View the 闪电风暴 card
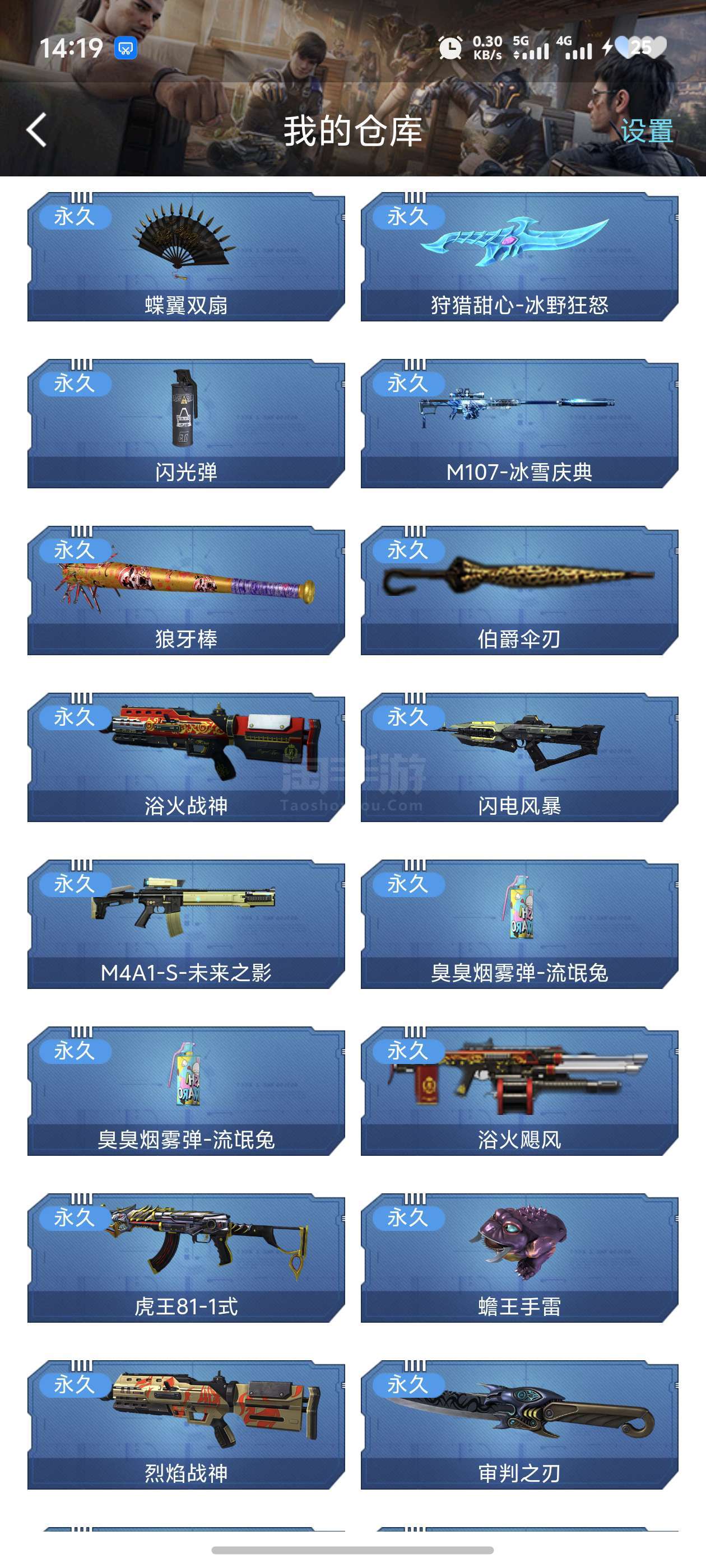Image resolution: width=706 pixels, height=1568 pixels. (x=519, y=757)
